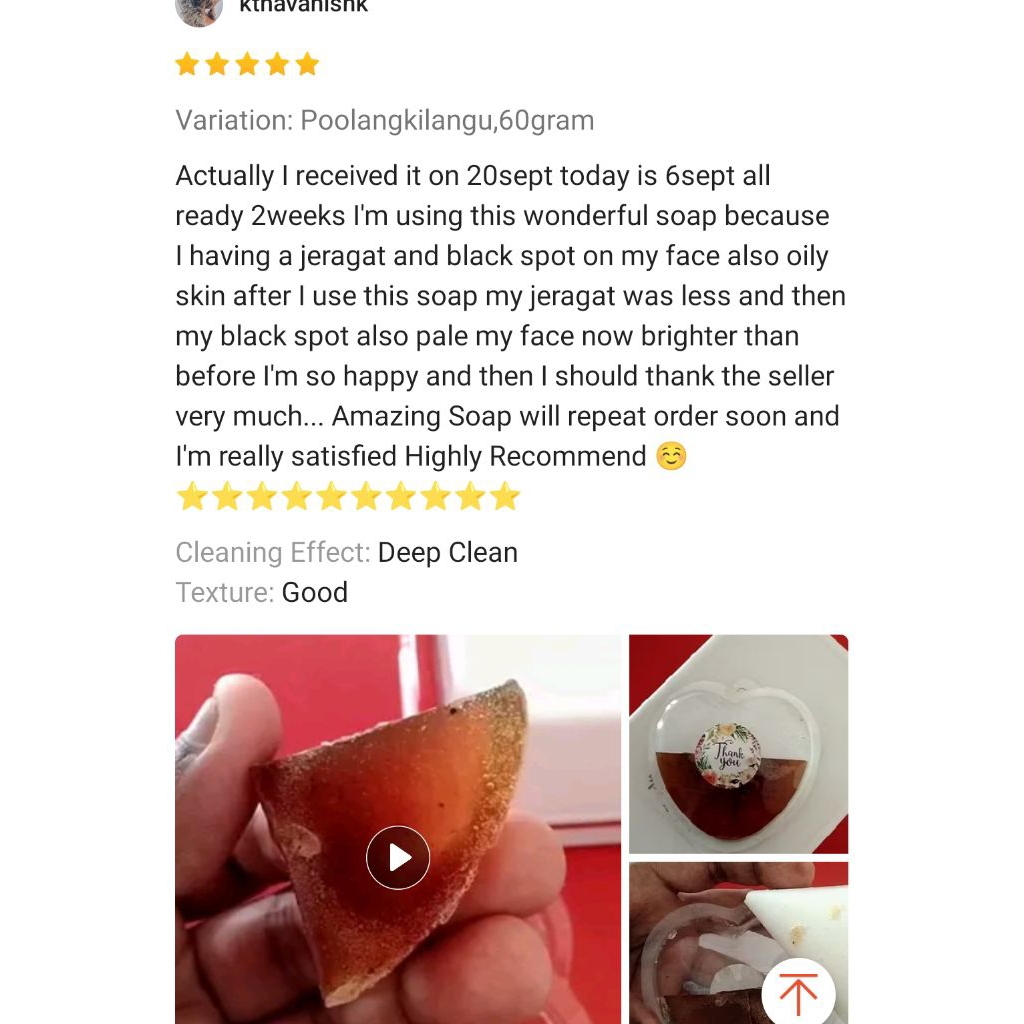Open the reviewer's profile avatar
Image resolution: width=1024 pixels, height=1024 pixels.
tap(199, 12)
